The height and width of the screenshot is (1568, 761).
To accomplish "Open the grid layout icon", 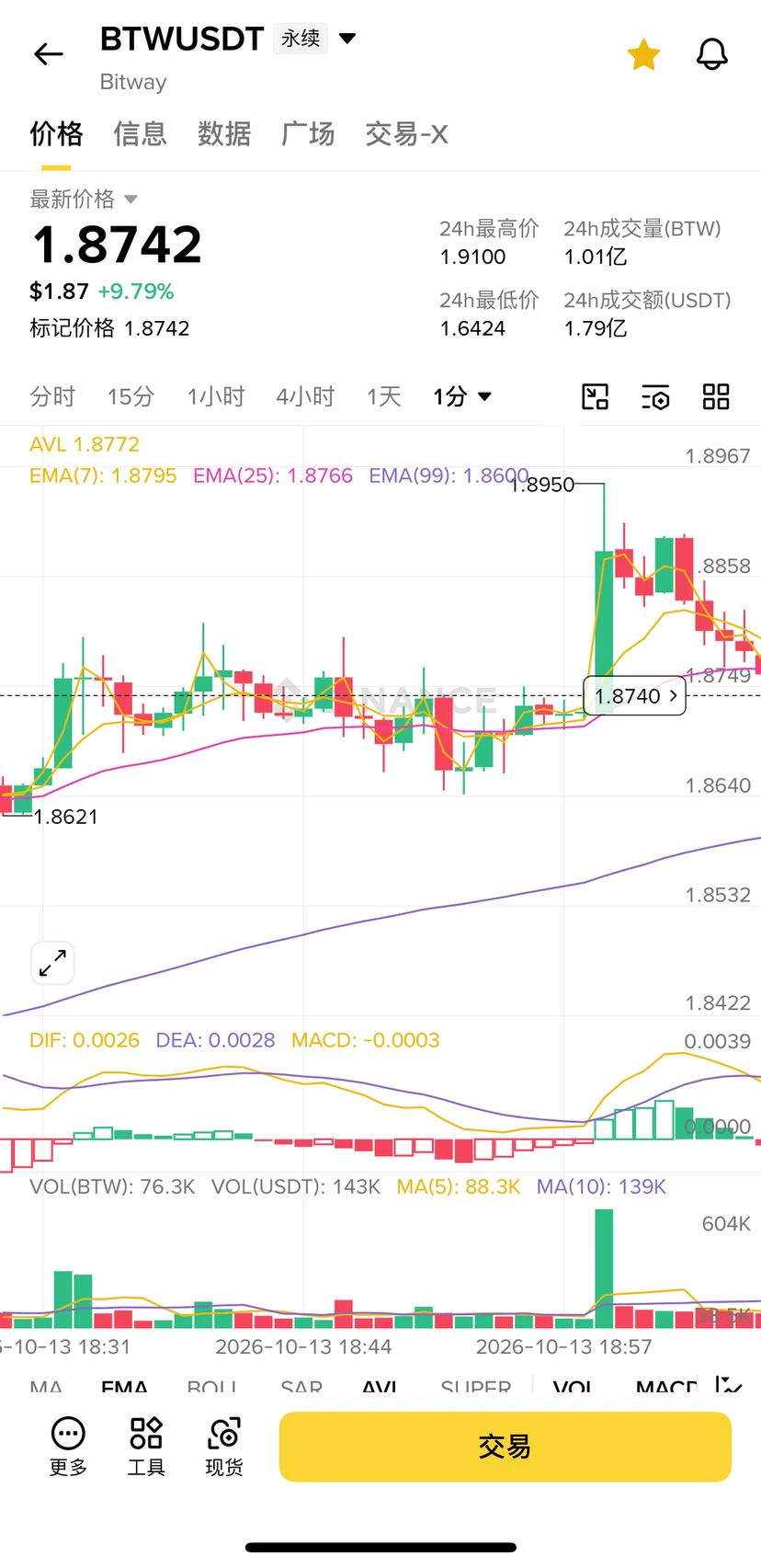I will click(716, 397).
